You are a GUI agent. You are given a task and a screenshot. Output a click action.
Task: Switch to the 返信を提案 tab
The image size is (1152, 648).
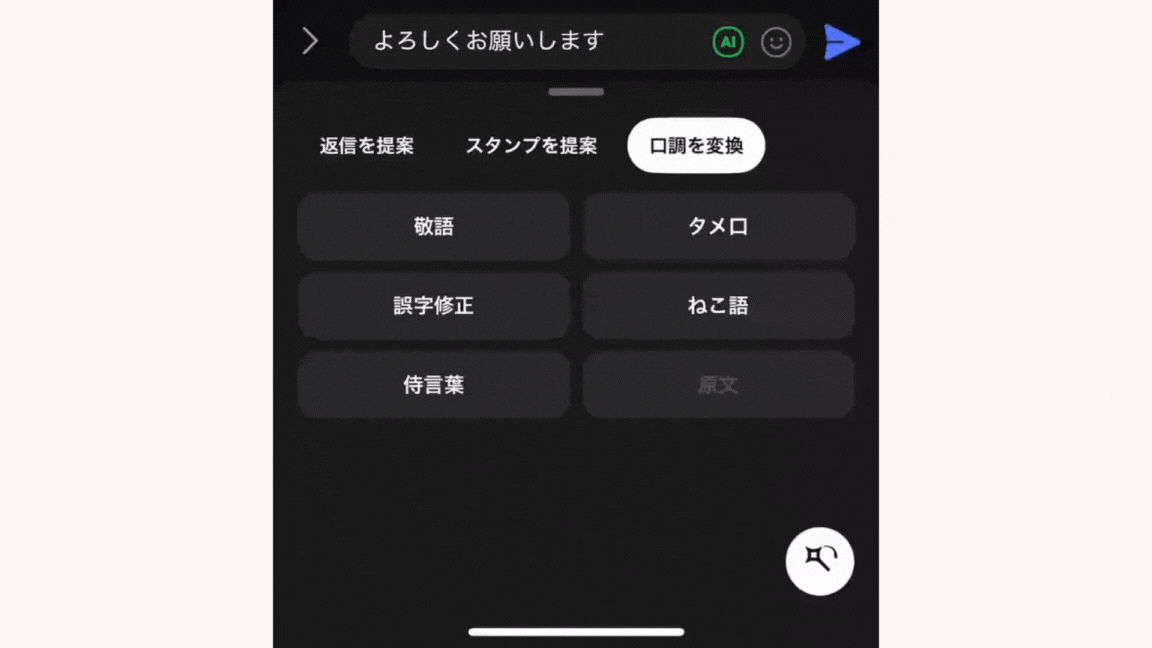pos(367,146)
